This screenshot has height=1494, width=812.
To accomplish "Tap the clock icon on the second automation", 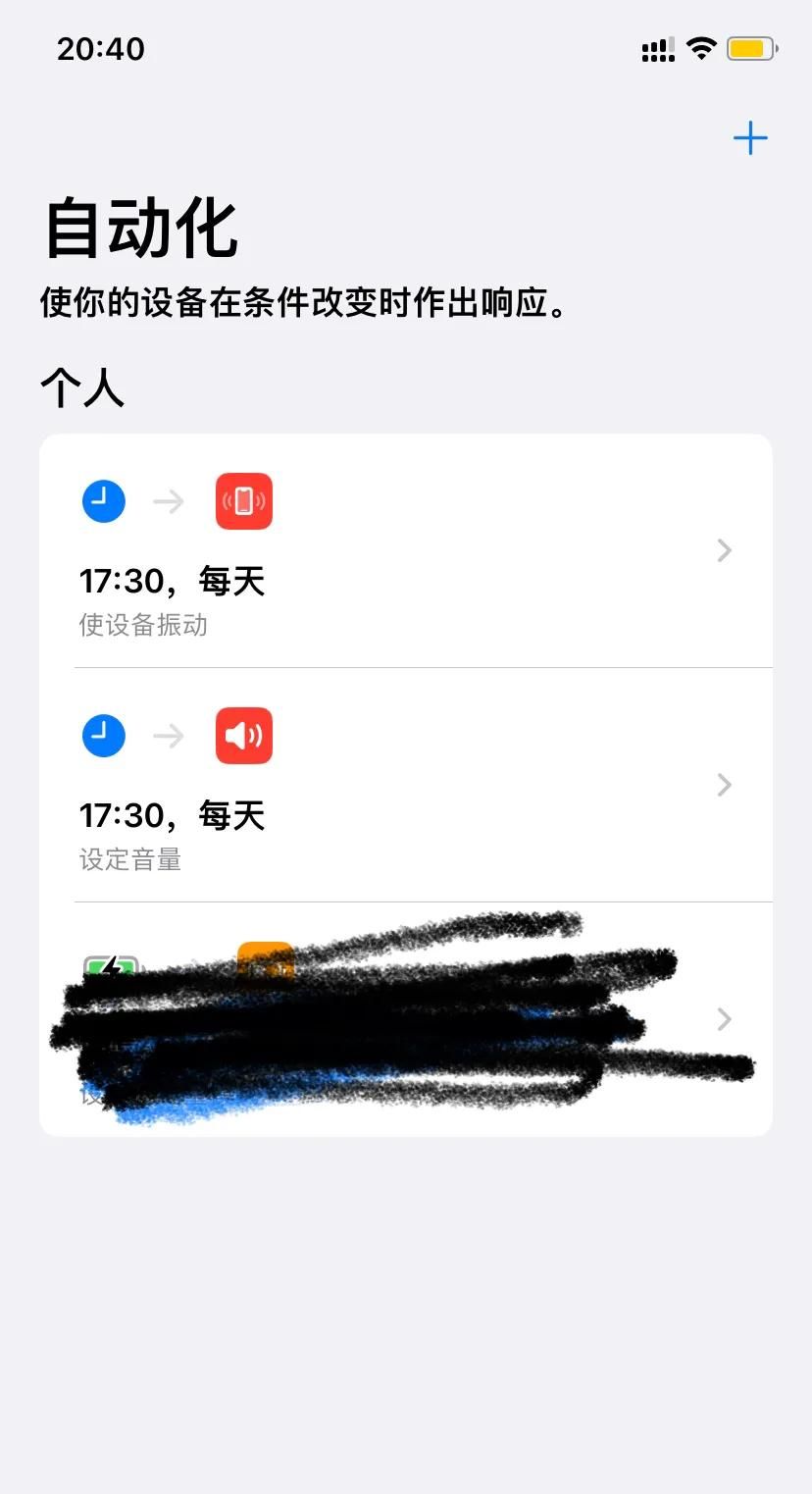I will pyautogui.click(x=103, y=736).
